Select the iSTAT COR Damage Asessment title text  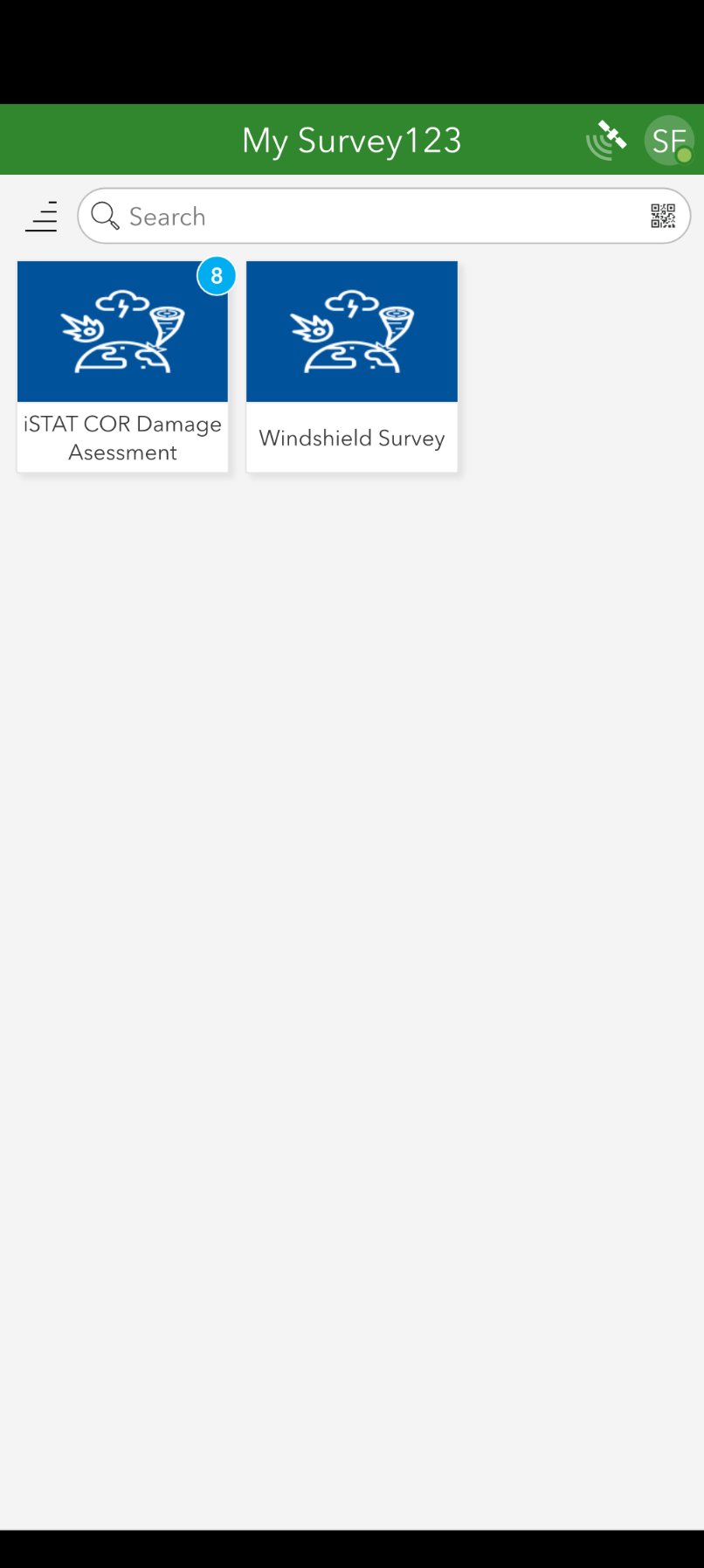coord(122,438)
